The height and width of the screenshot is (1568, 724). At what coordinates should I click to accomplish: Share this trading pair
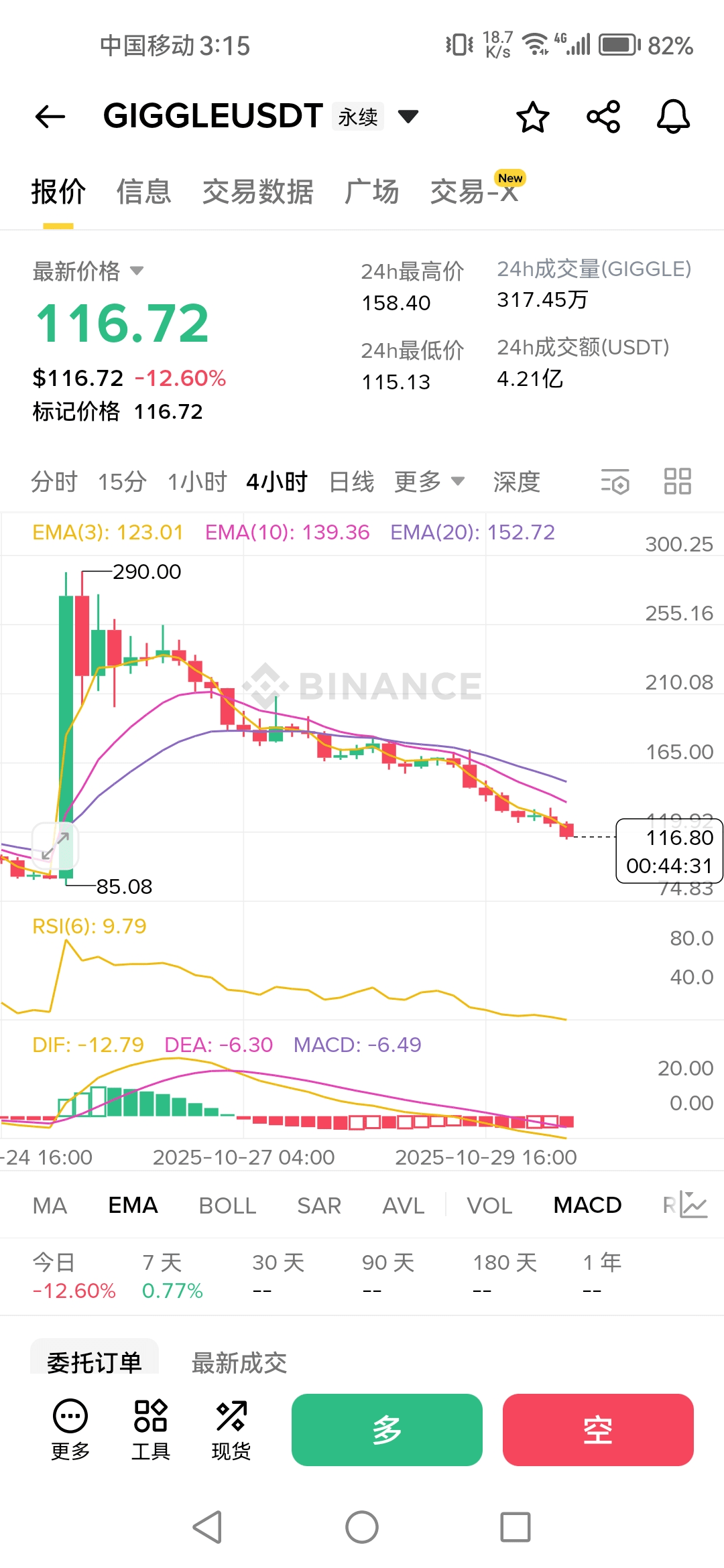[x=603, y=117]
